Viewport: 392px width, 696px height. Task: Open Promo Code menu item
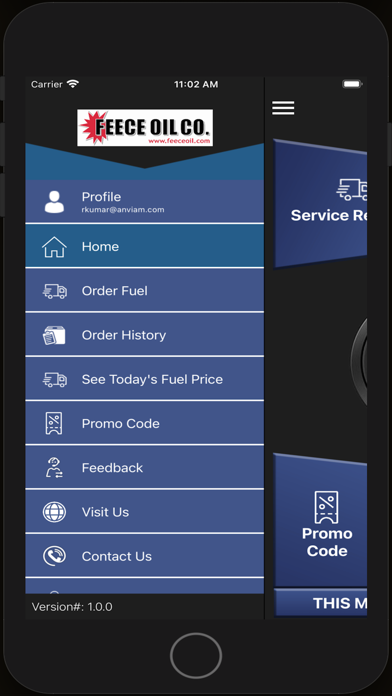point(145,423)
